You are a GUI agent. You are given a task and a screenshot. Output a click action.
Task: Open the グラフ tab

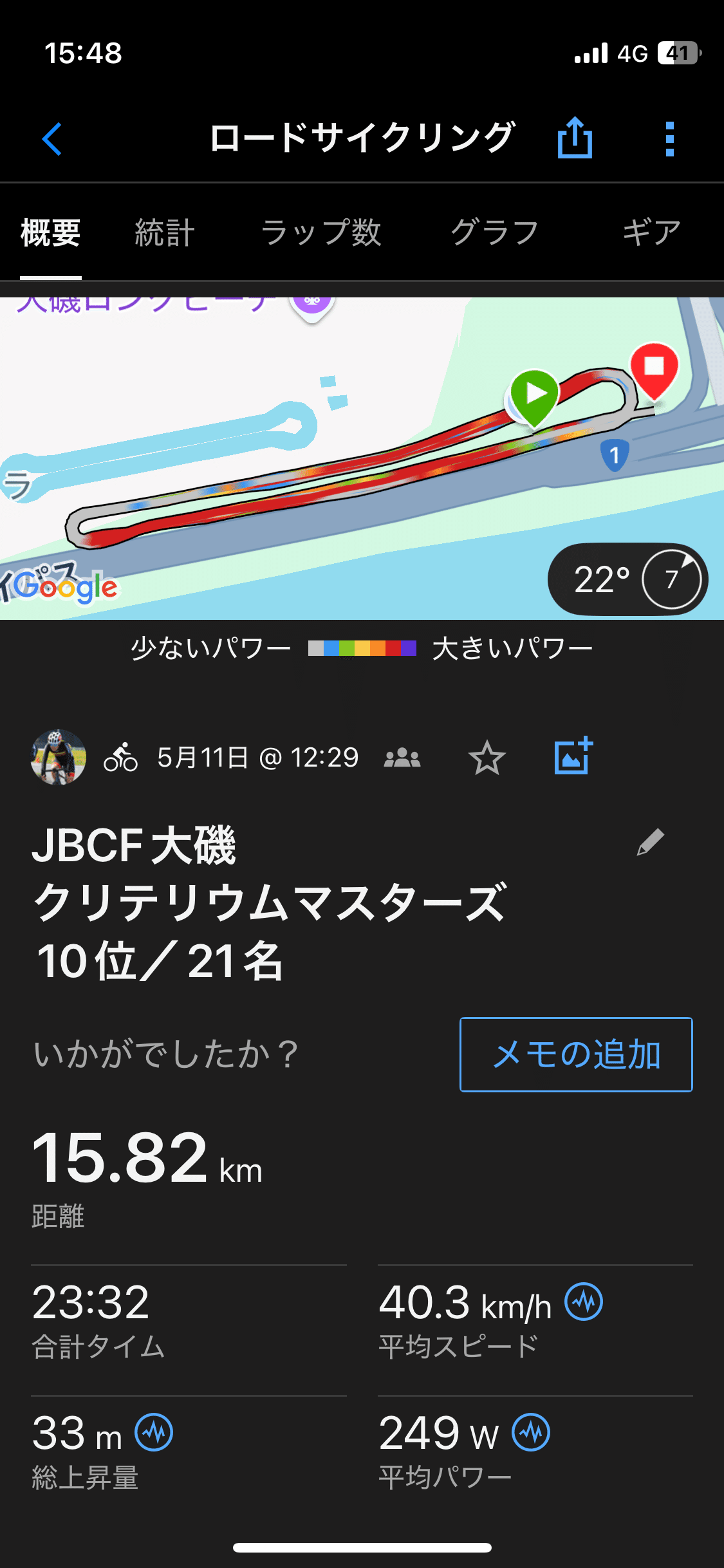(496, 233)
